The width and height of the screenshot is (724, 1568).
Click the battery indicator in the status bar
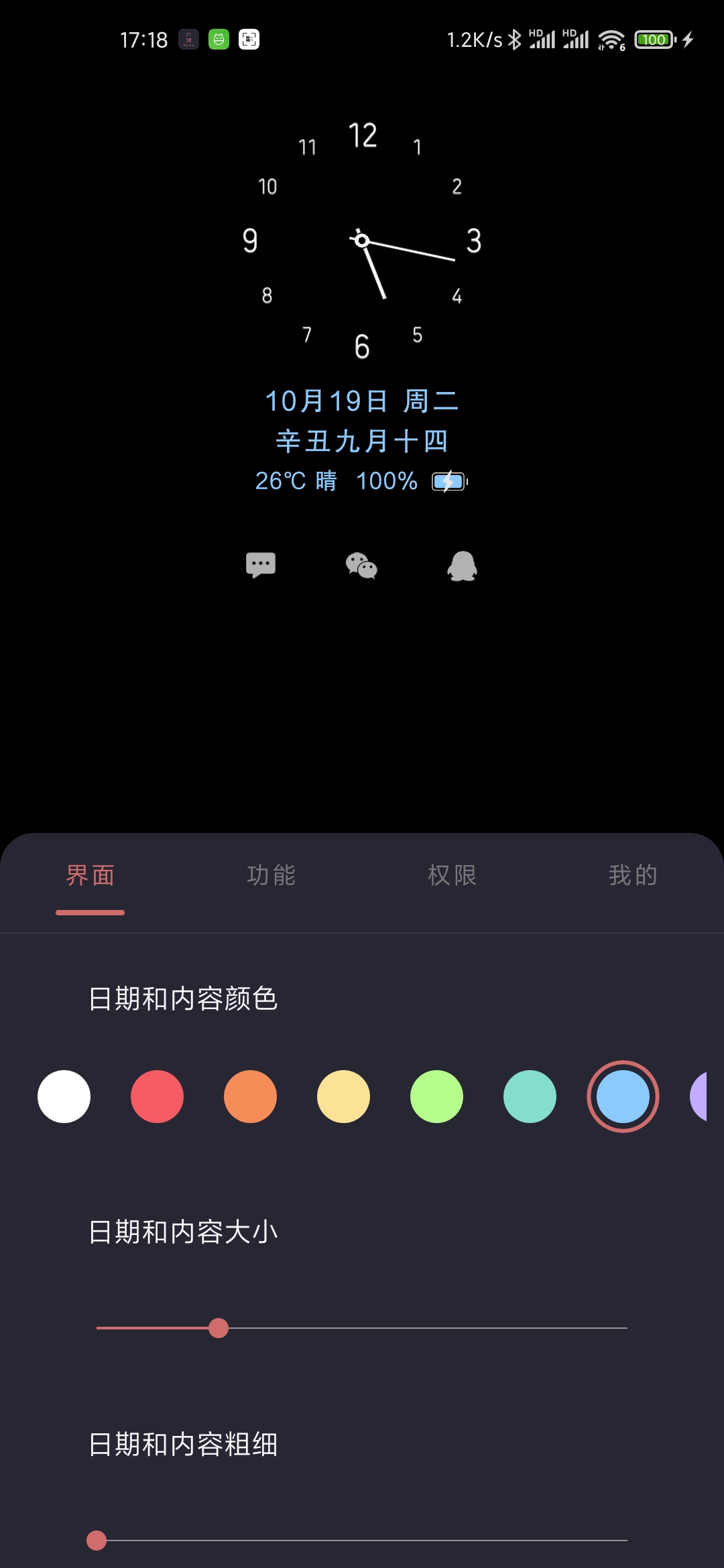(654, 40)
